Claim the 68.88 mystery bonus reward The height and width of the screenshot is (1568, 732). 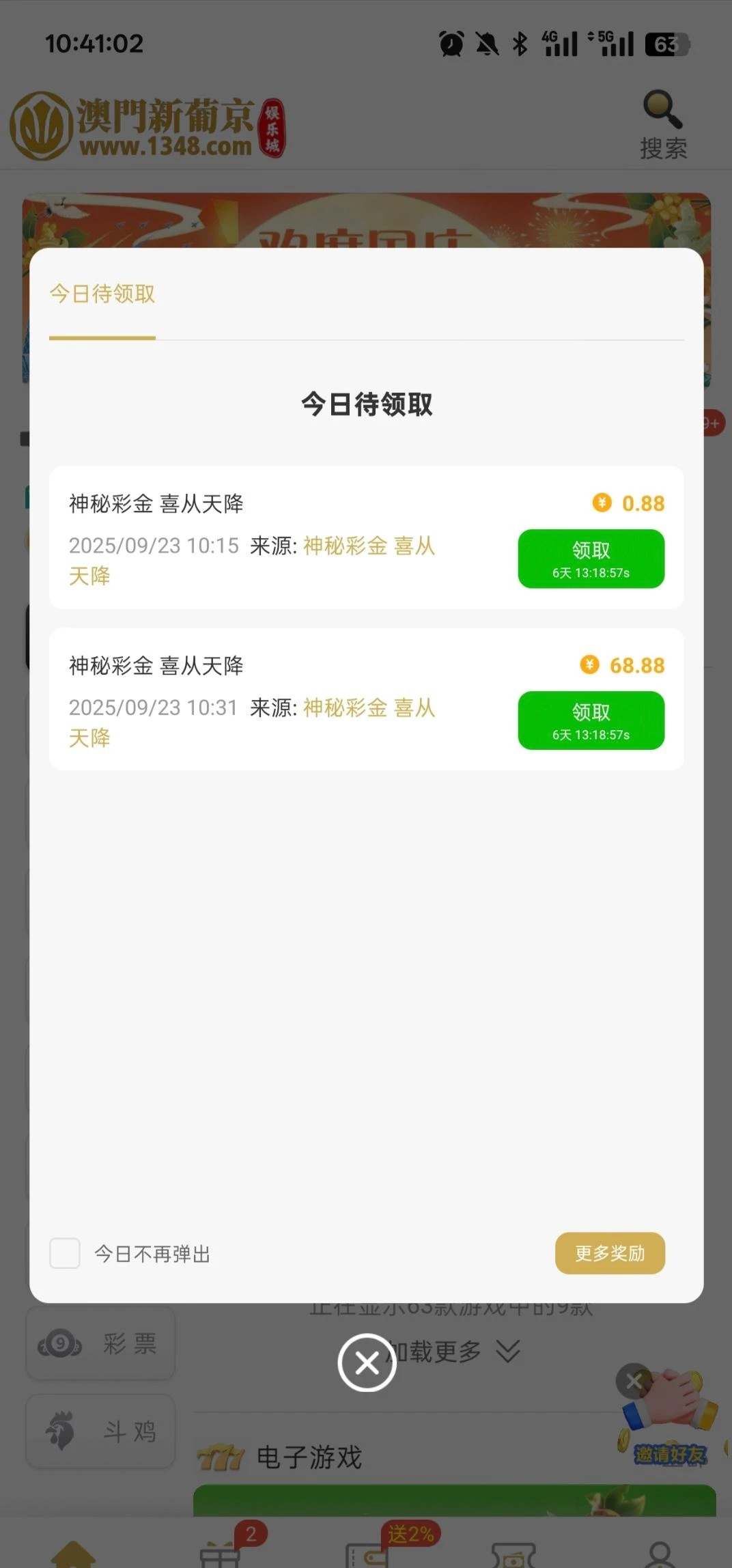point(591,720)
